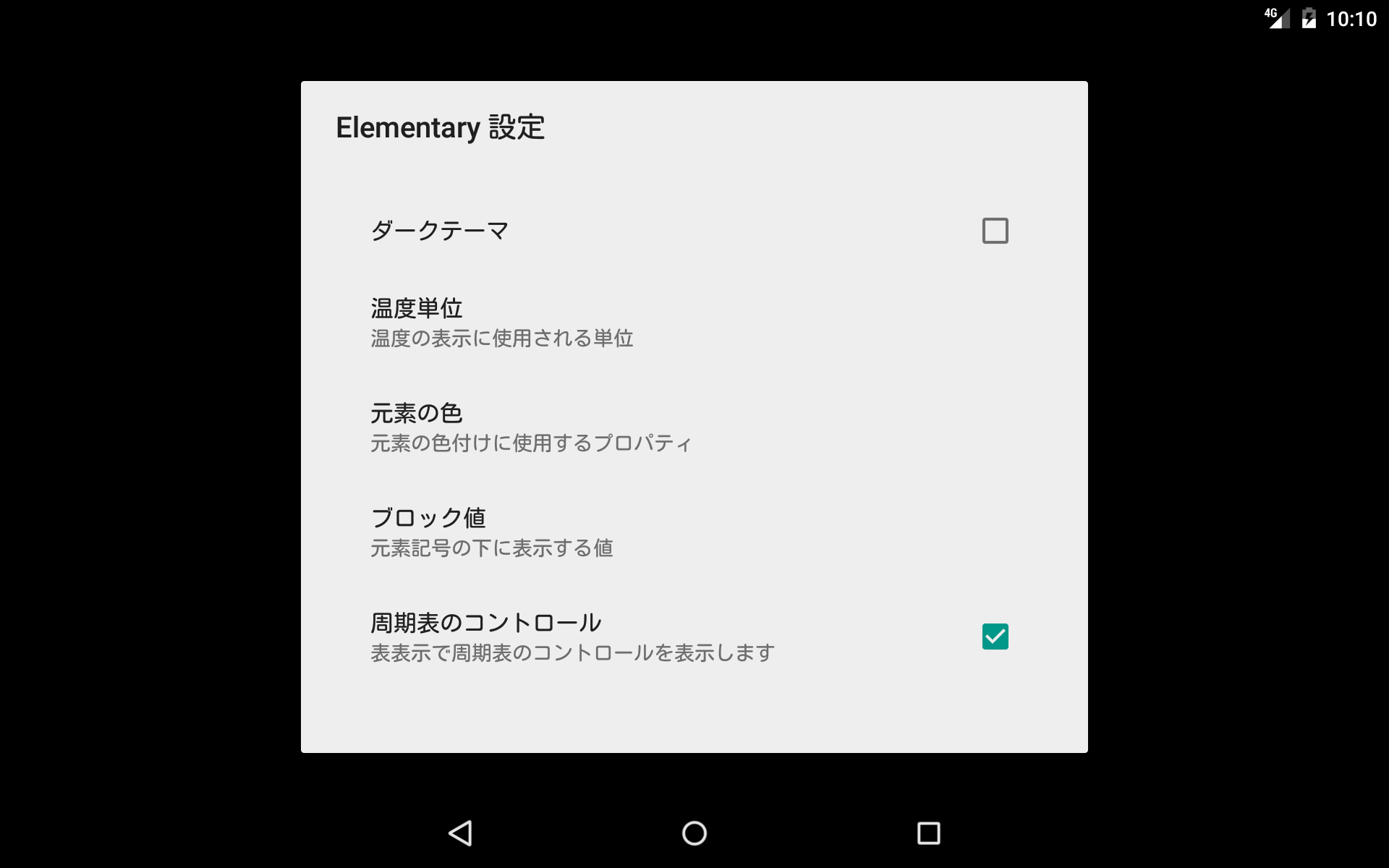Open the 温度単位 setting
The height and width of the screenshot is (868, 1389).
coord(694,322)
